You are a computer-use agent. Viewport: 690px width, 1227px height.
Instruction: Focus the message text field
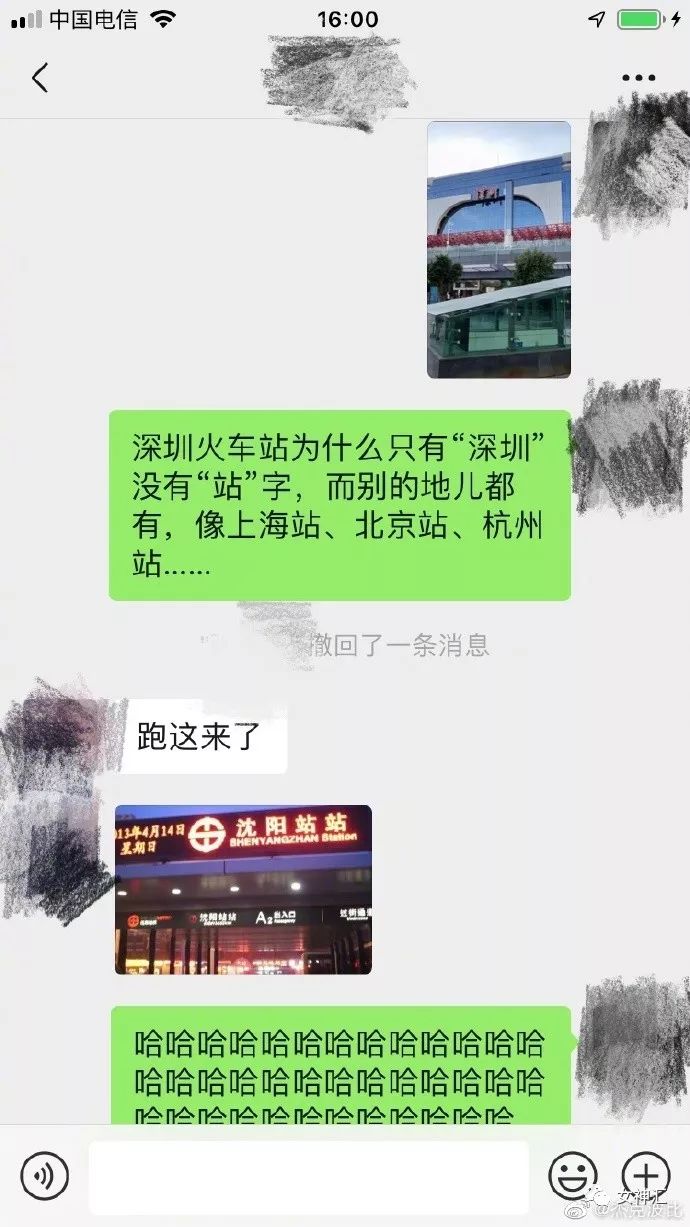click(308, 1175)
